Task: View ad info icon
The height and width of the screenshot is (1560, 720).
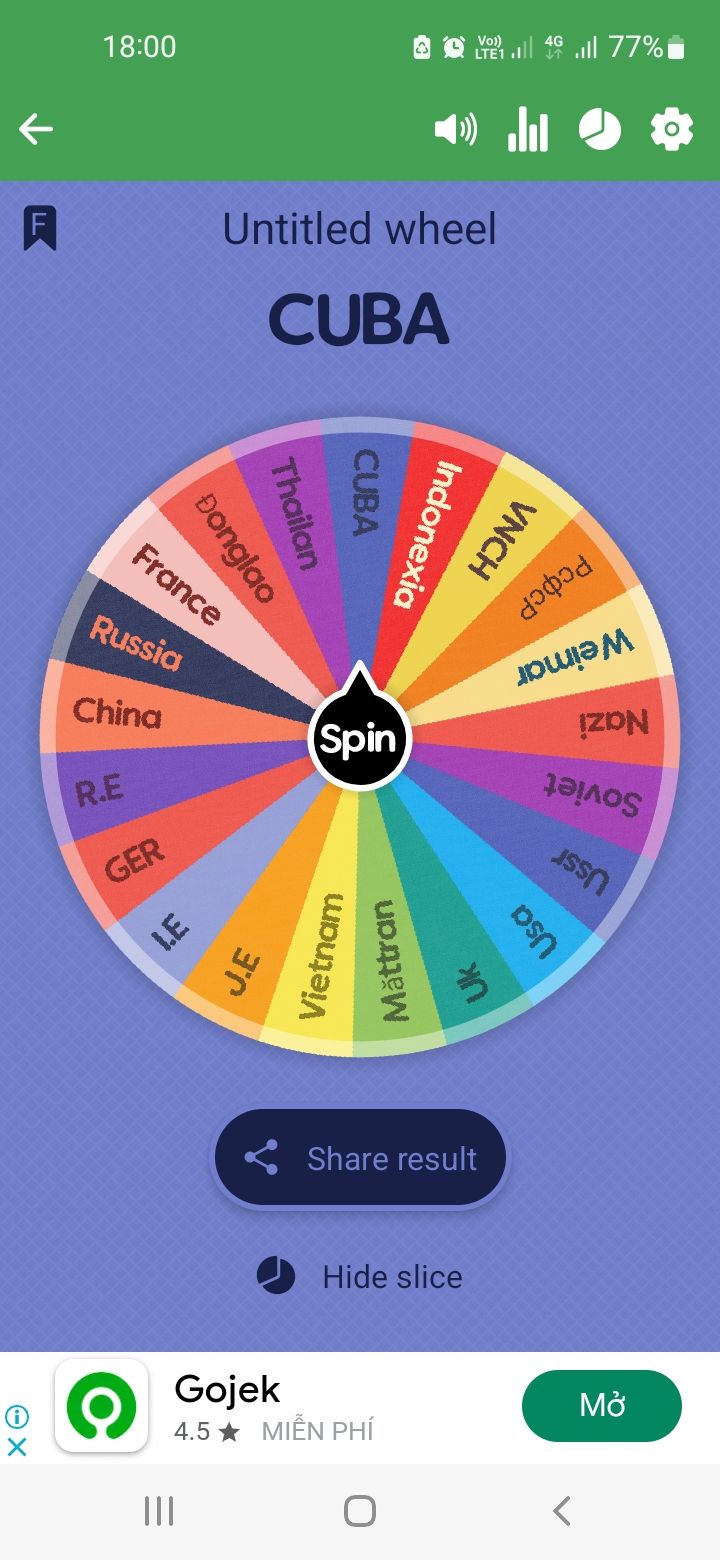Action: point(17,1416)
